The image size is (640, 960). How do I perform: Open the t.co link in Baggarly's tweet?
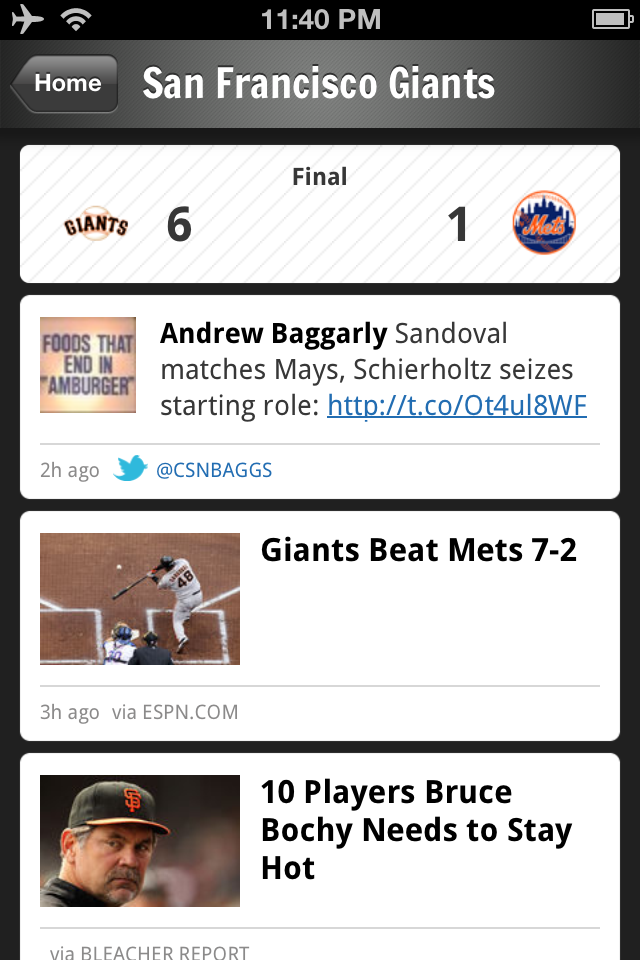(456, 405)
